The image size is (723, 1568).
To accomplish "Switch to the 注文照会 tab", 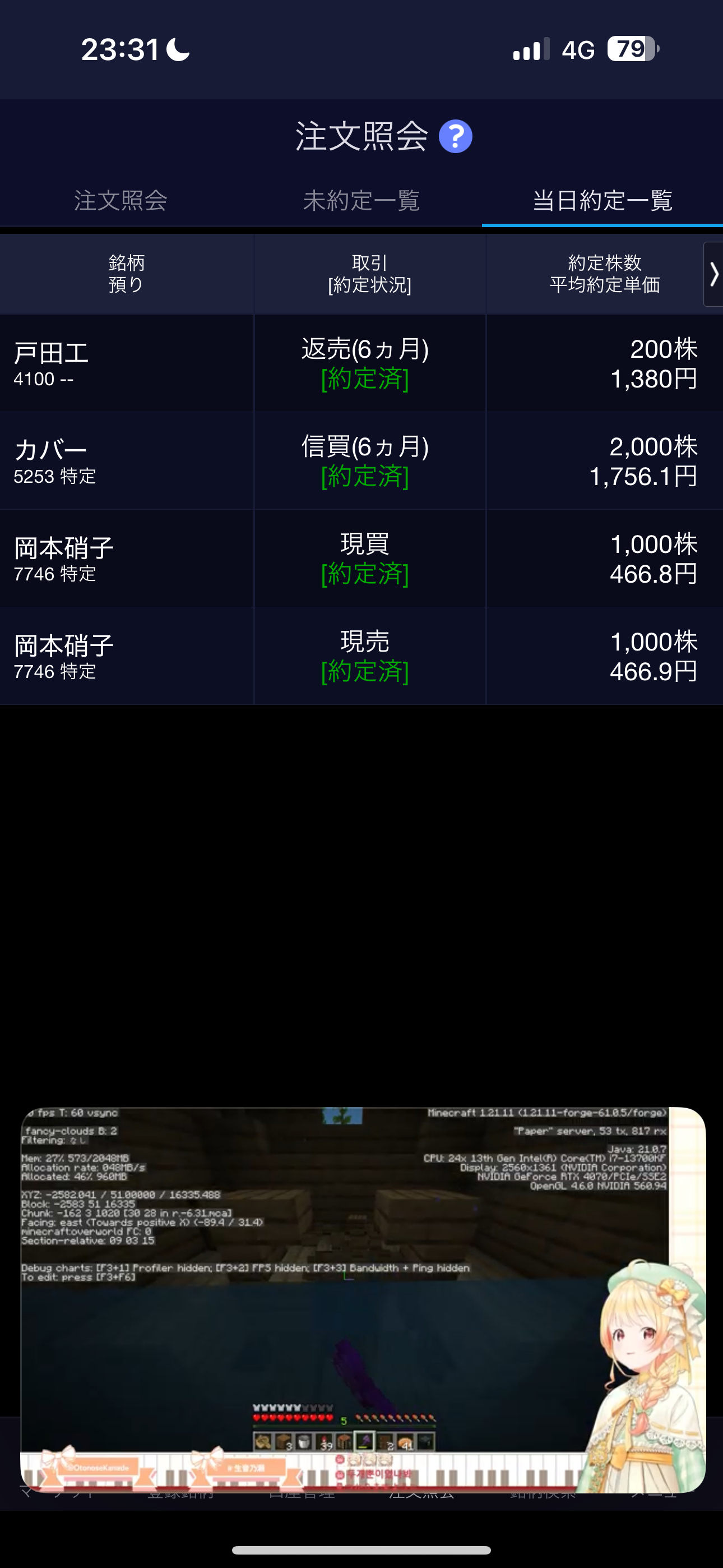I will (x=121, y=200).
